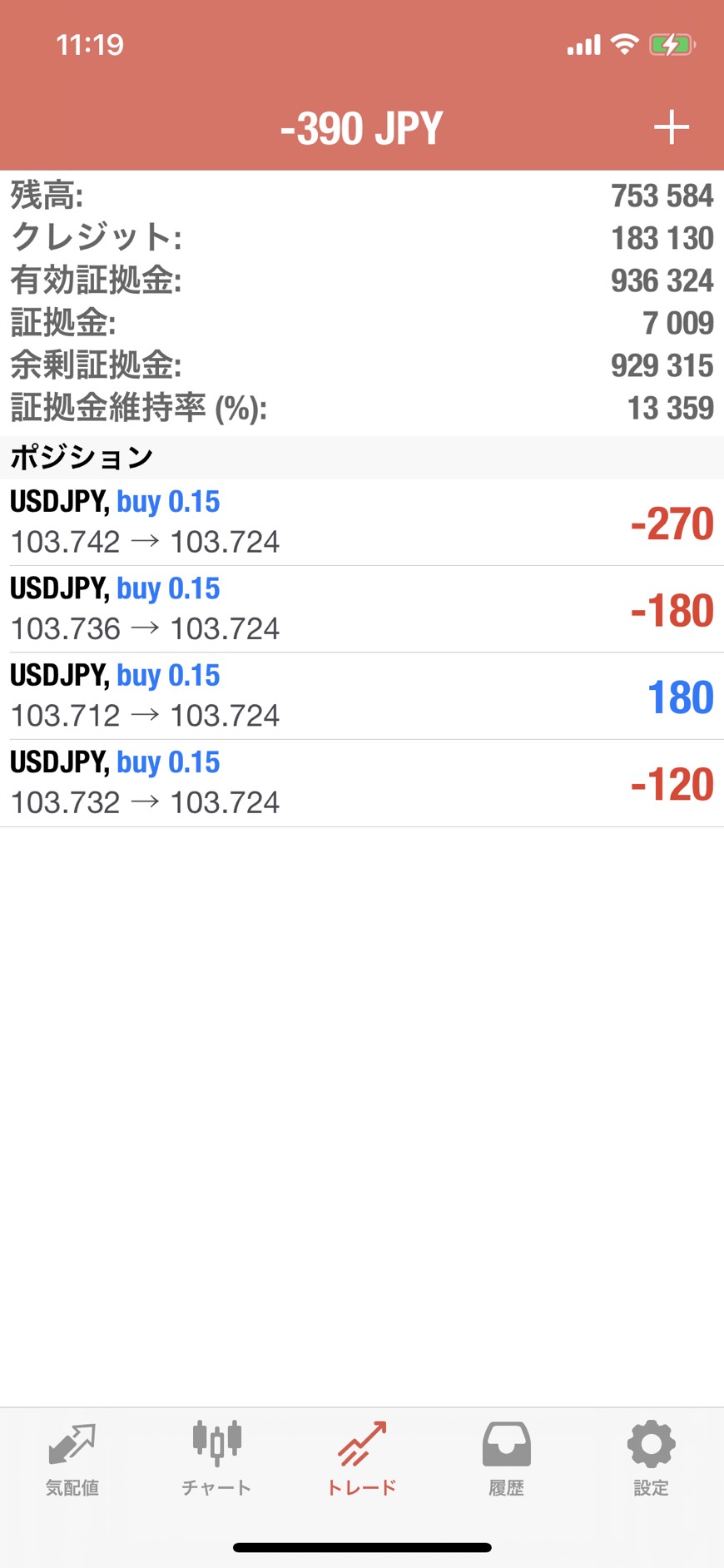
Task: Open the USDJPY position opened at 103.736
Action: [362, 609]
